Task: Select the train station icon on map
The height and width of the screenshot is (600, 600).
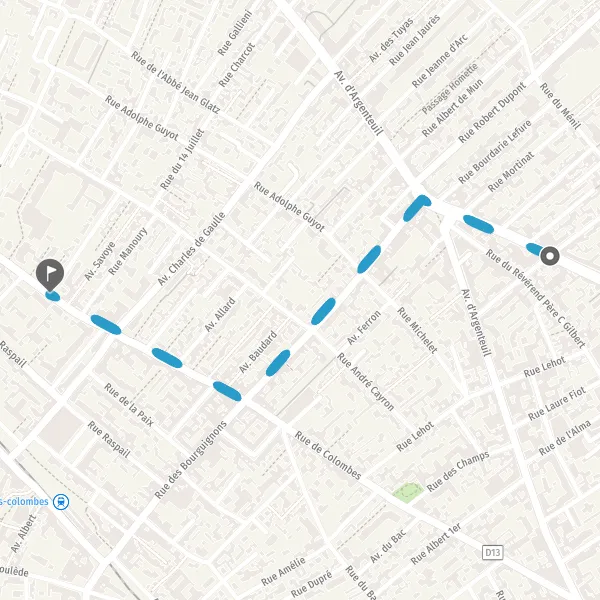Action: pos(61,501)
